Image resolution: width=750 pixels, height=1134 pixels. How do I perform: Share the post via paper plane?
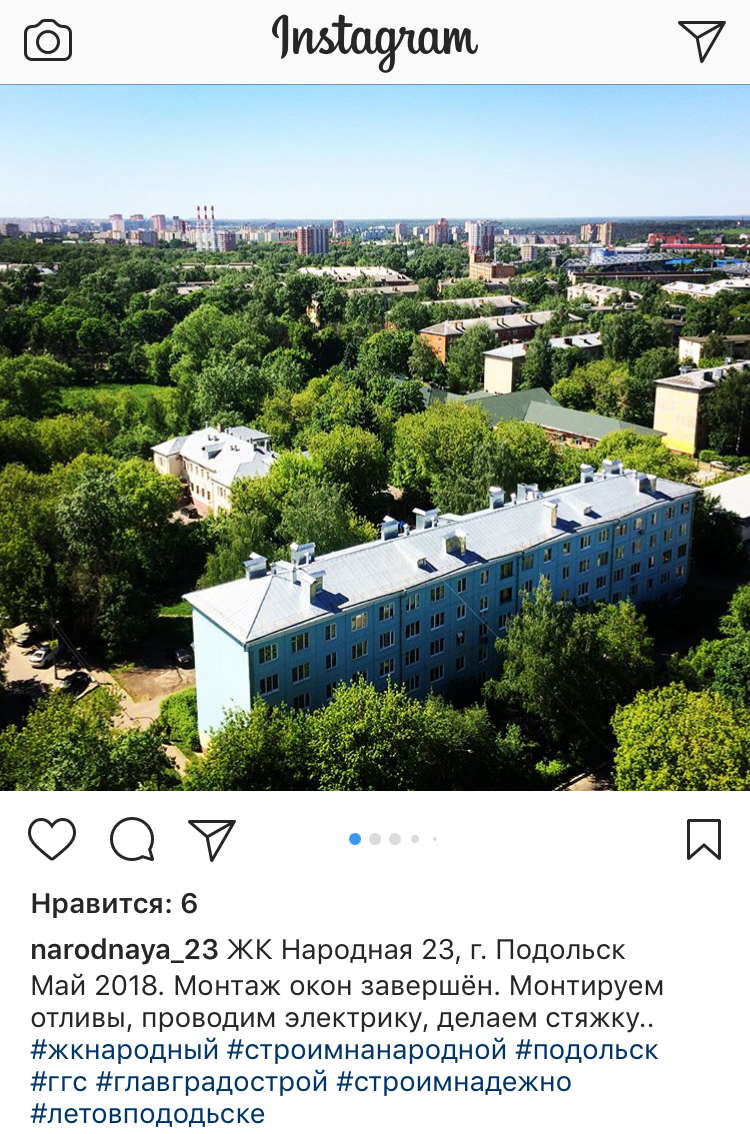pos(212,839)
